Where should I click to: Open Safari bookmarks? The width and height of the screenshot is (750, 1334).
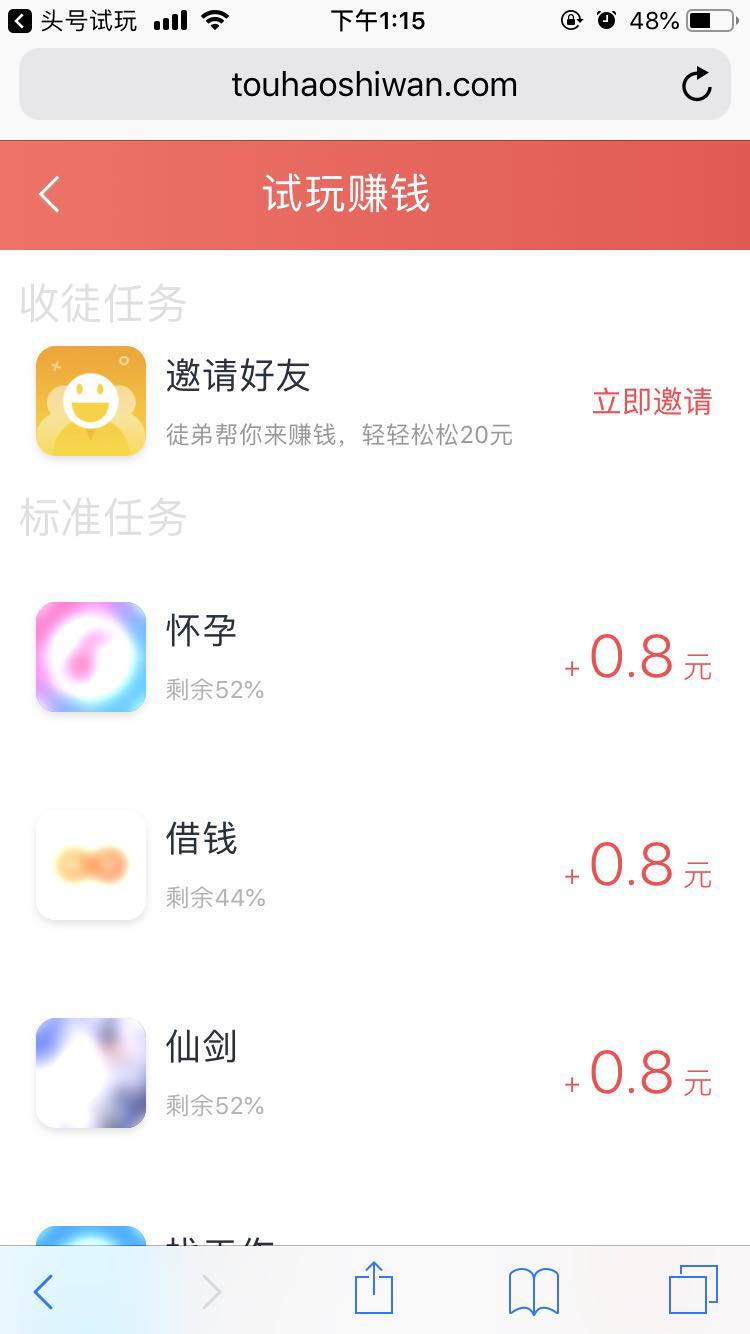coord(533,1291)
